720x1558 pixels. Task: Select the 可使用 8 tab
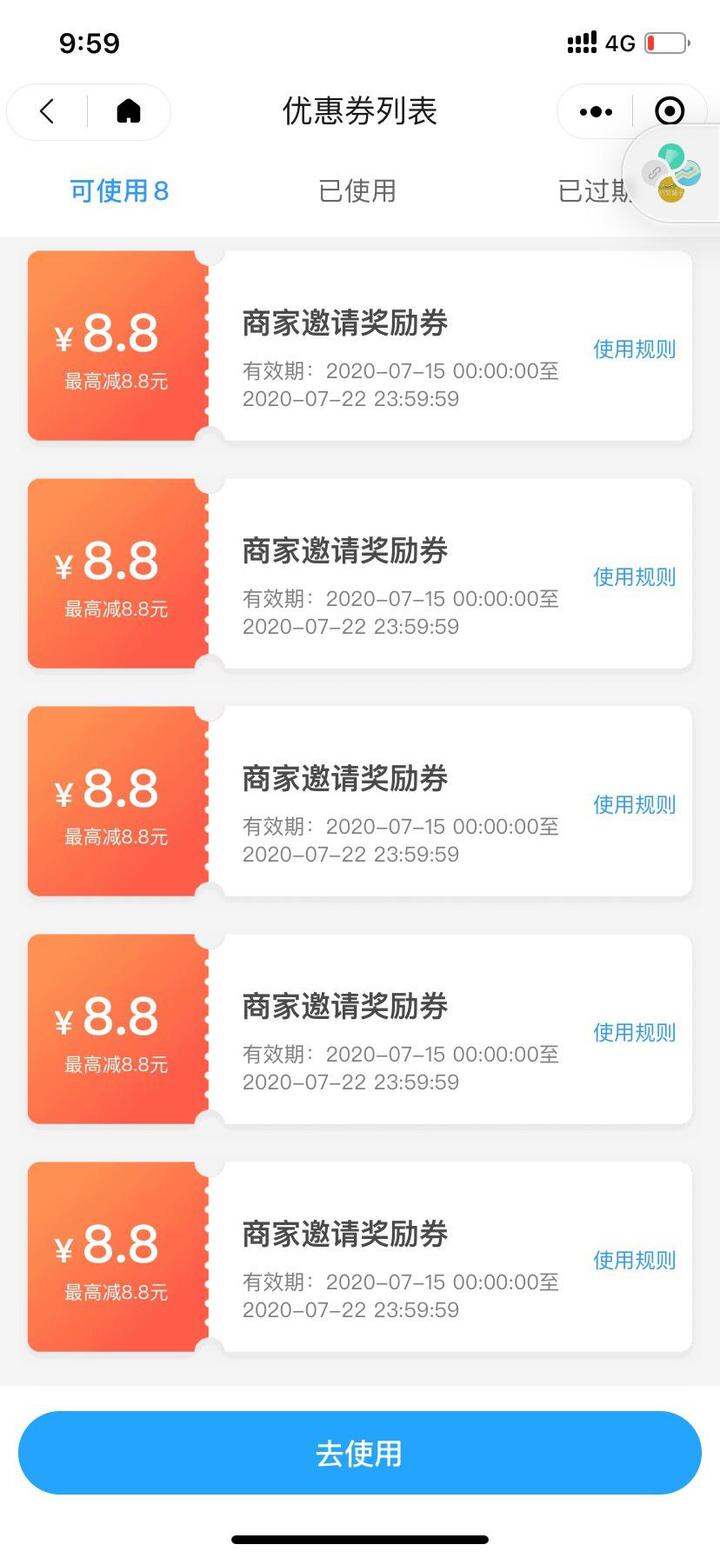119,190
